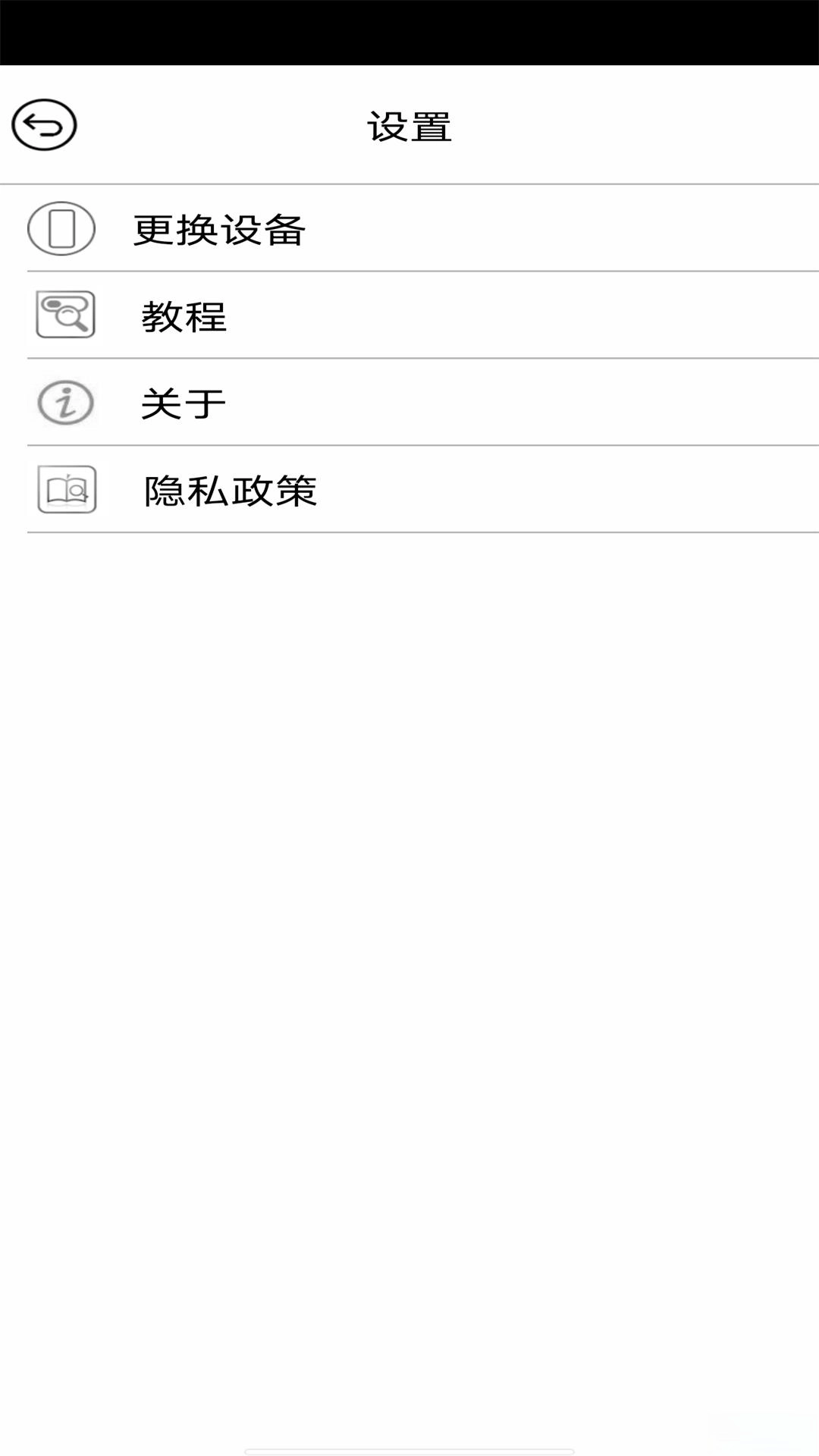Read the 隐私政策 privacy policy
Viewport: 819px width, 1456px height.
[x=231, y=492]
